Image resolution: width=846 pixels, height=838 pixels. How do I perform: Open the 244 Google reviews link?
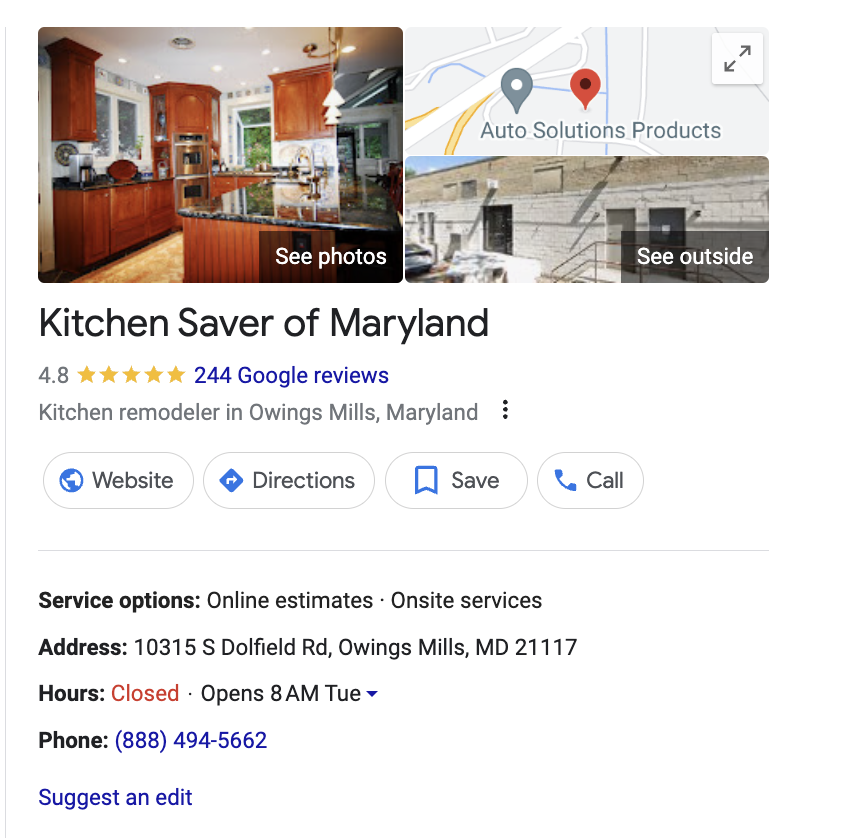pyautogui.click(x=291, y=376)
